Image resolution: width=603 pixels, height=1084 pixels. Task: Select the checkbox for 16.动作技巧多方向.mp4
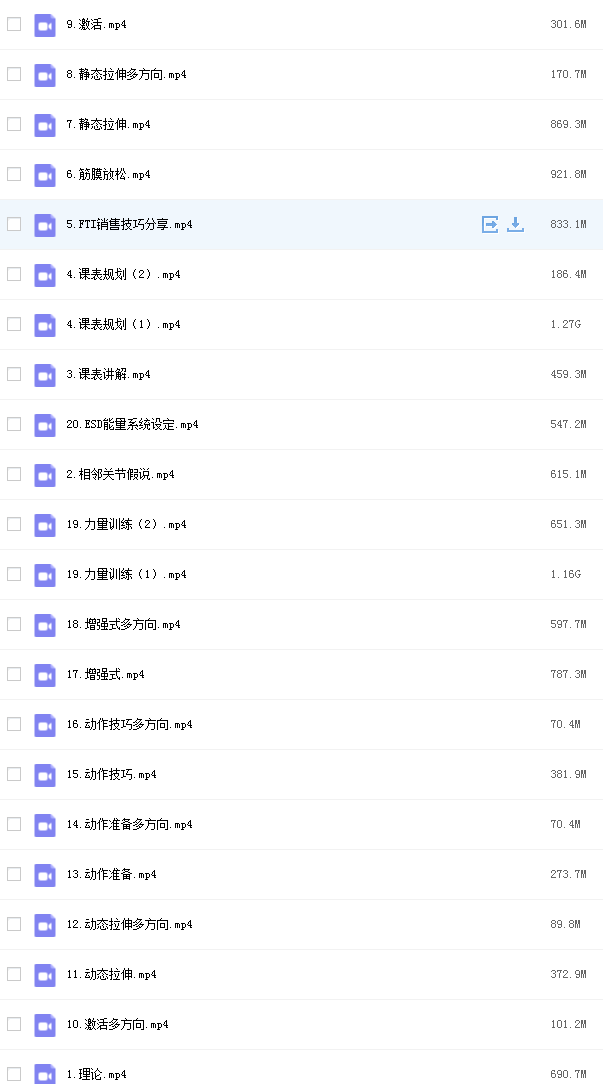[14, 724]
